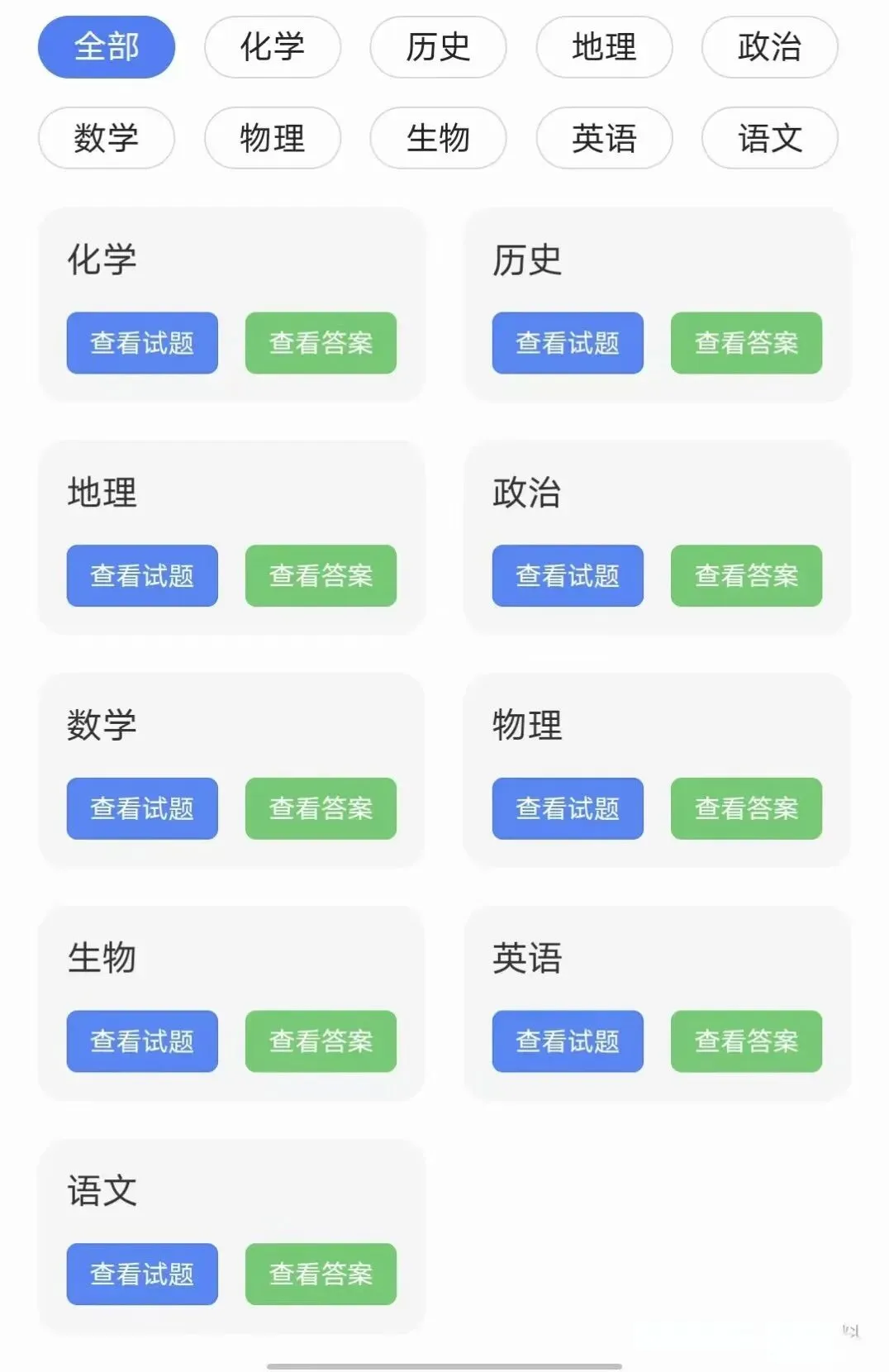View 政治 answers via 查看答案
The image size is (889, 1372).
746,576
